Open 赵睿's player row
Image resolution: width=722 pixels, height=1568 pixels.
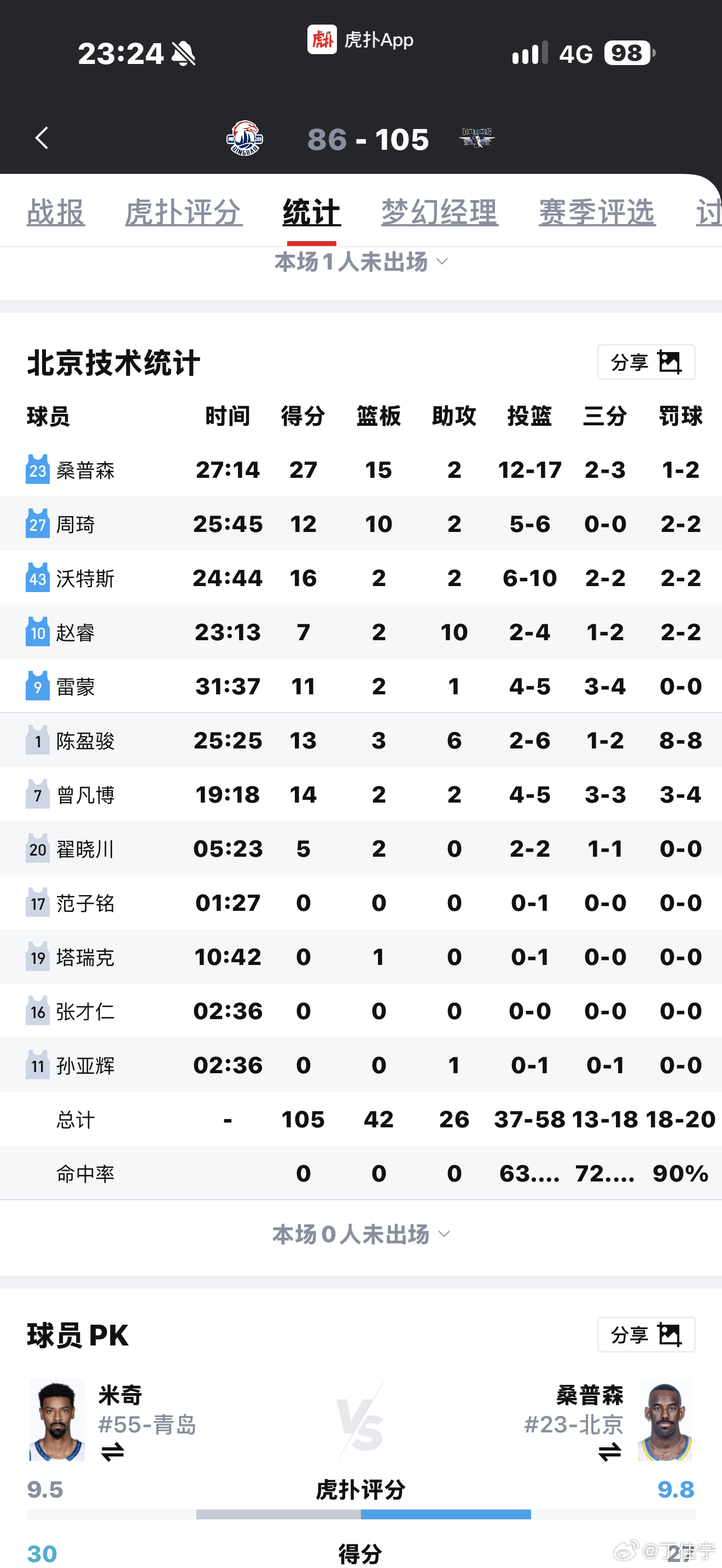point(361,633)
